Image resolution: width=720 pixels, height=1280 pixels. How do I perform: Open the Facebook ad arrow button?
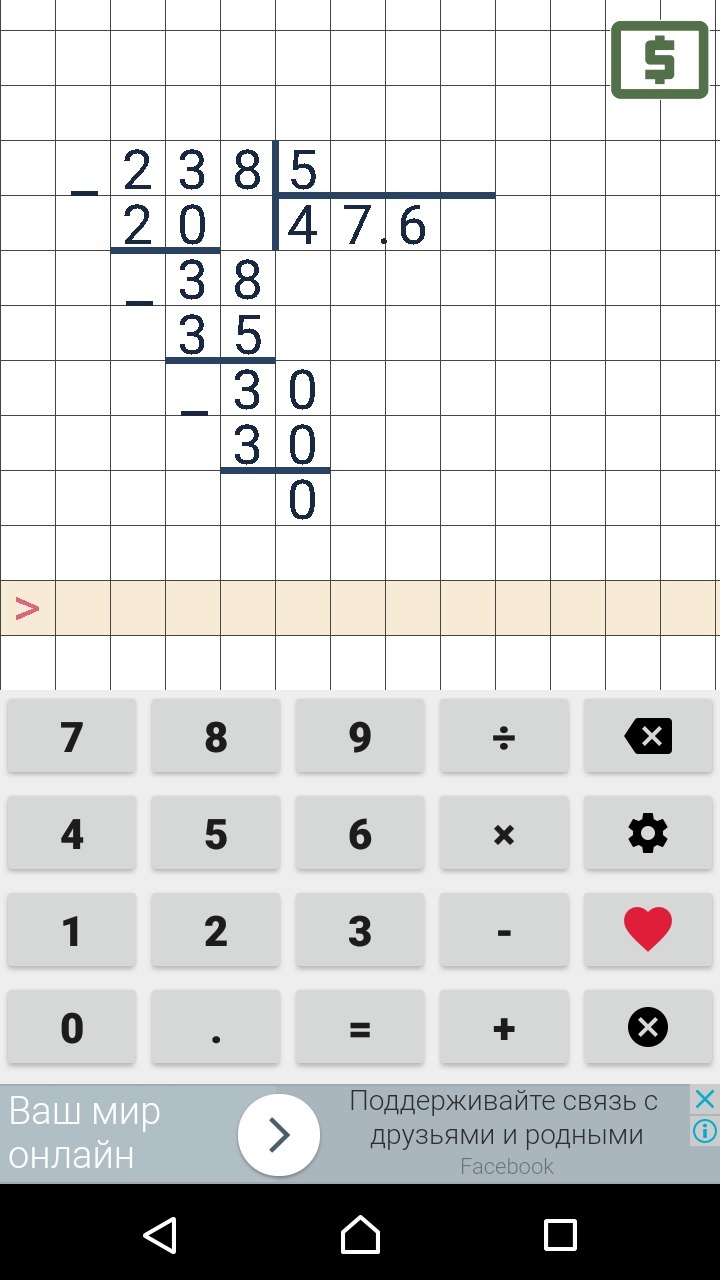(279, 1135)
